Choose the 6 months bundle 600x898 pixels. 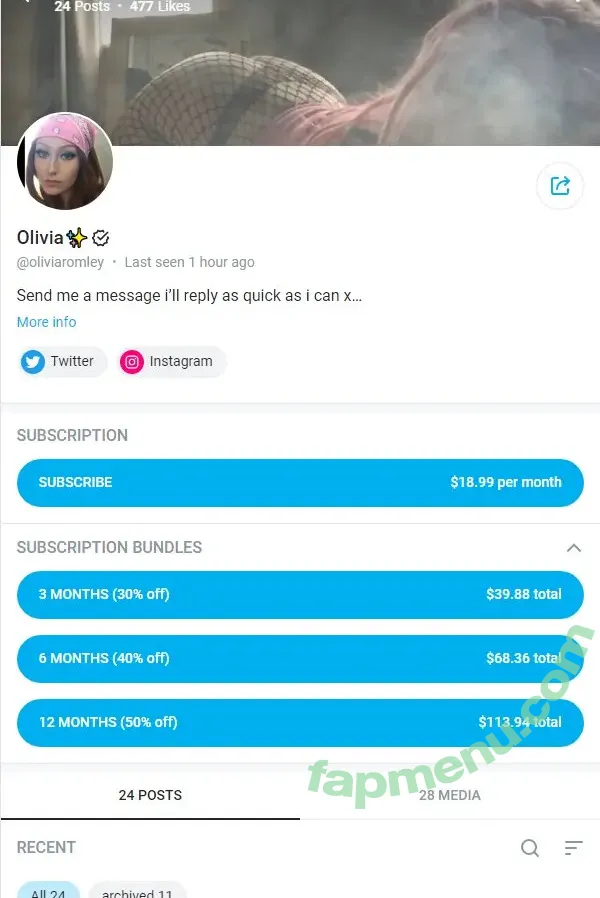coord(300,658)
